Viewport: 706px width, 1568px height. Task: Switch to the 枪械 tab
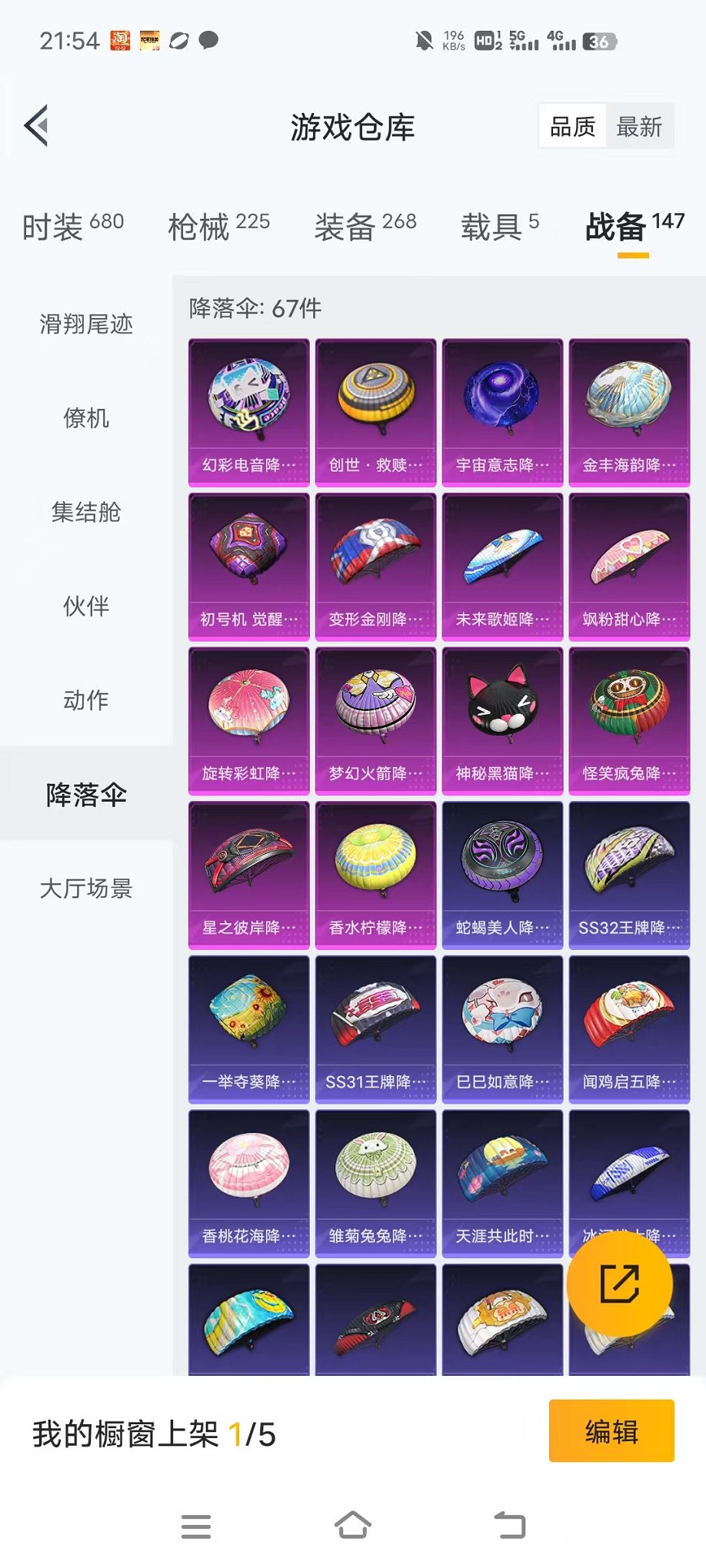tap(218, 226)
